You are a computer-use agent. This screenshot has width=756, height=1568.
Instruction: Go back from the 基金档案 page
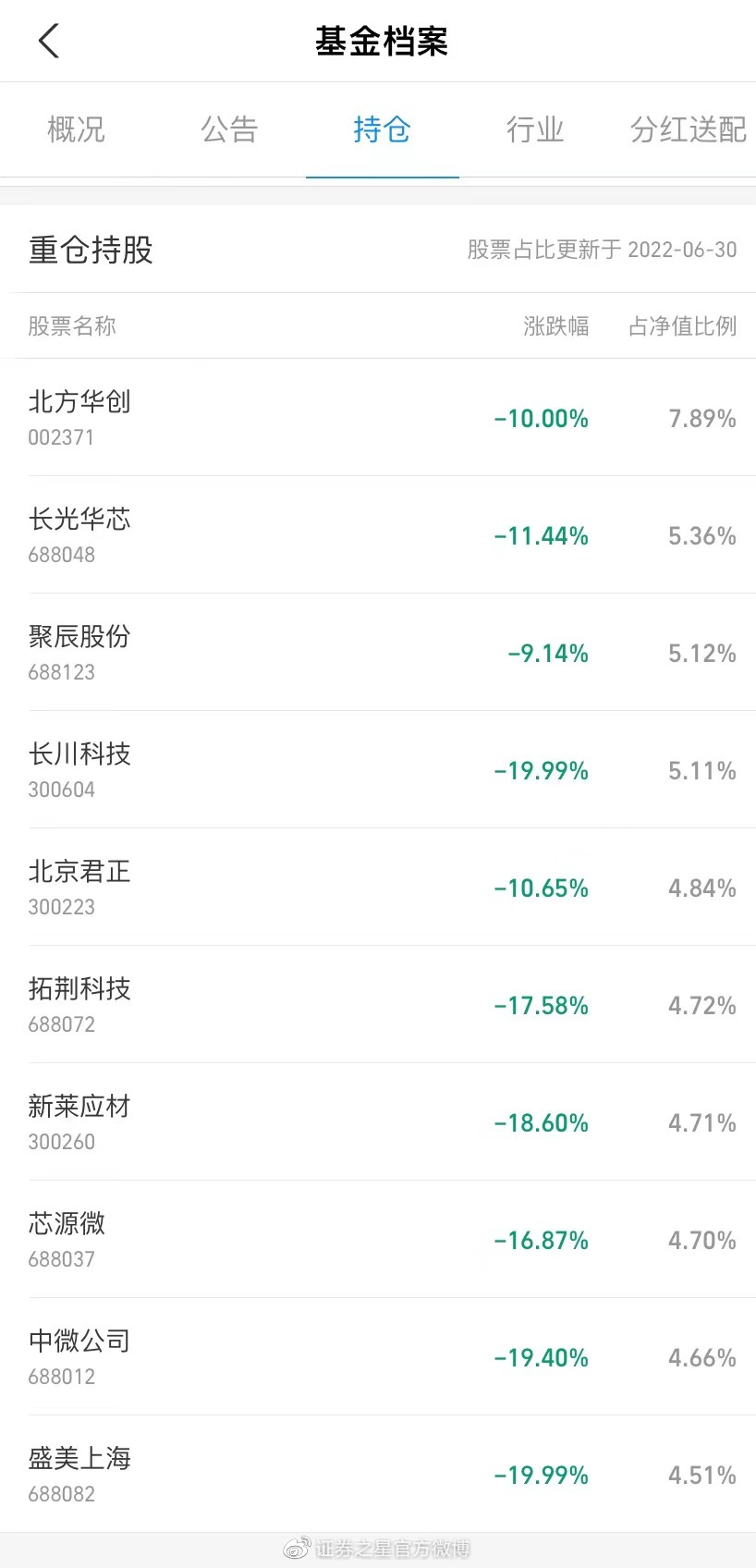(x=49, y=41)
